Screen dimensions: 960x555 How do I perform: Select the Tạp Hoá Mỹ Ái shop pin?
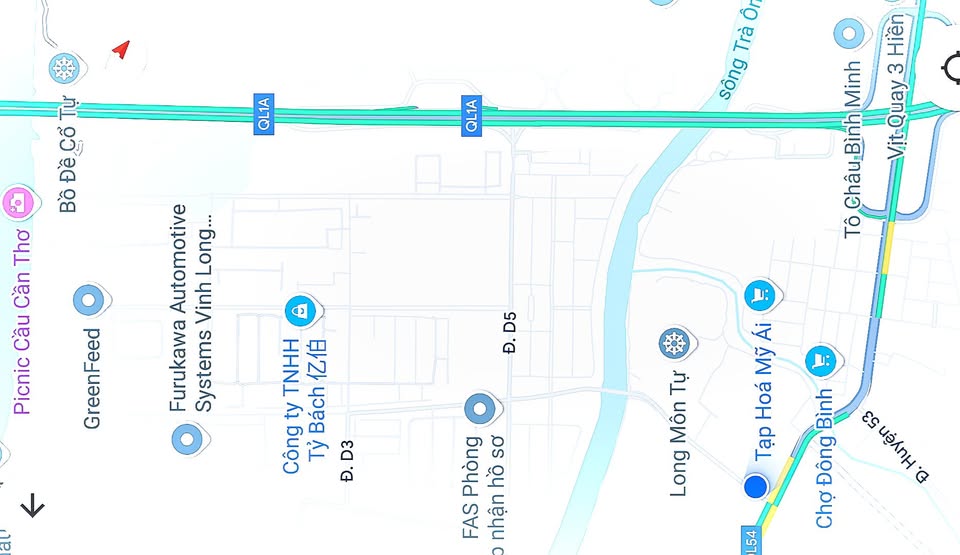pos(761,294)
